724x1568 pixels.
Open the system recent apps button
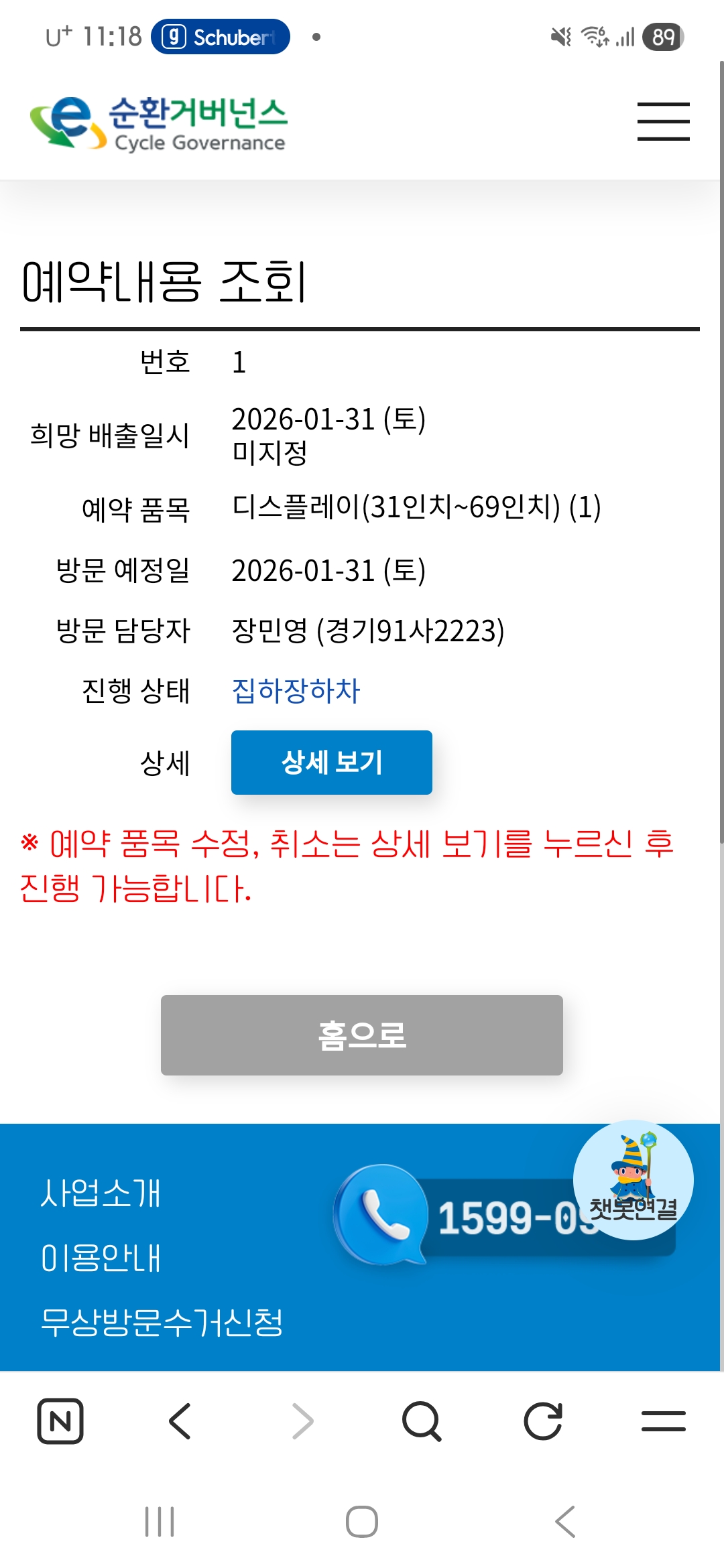(160, 1522)
